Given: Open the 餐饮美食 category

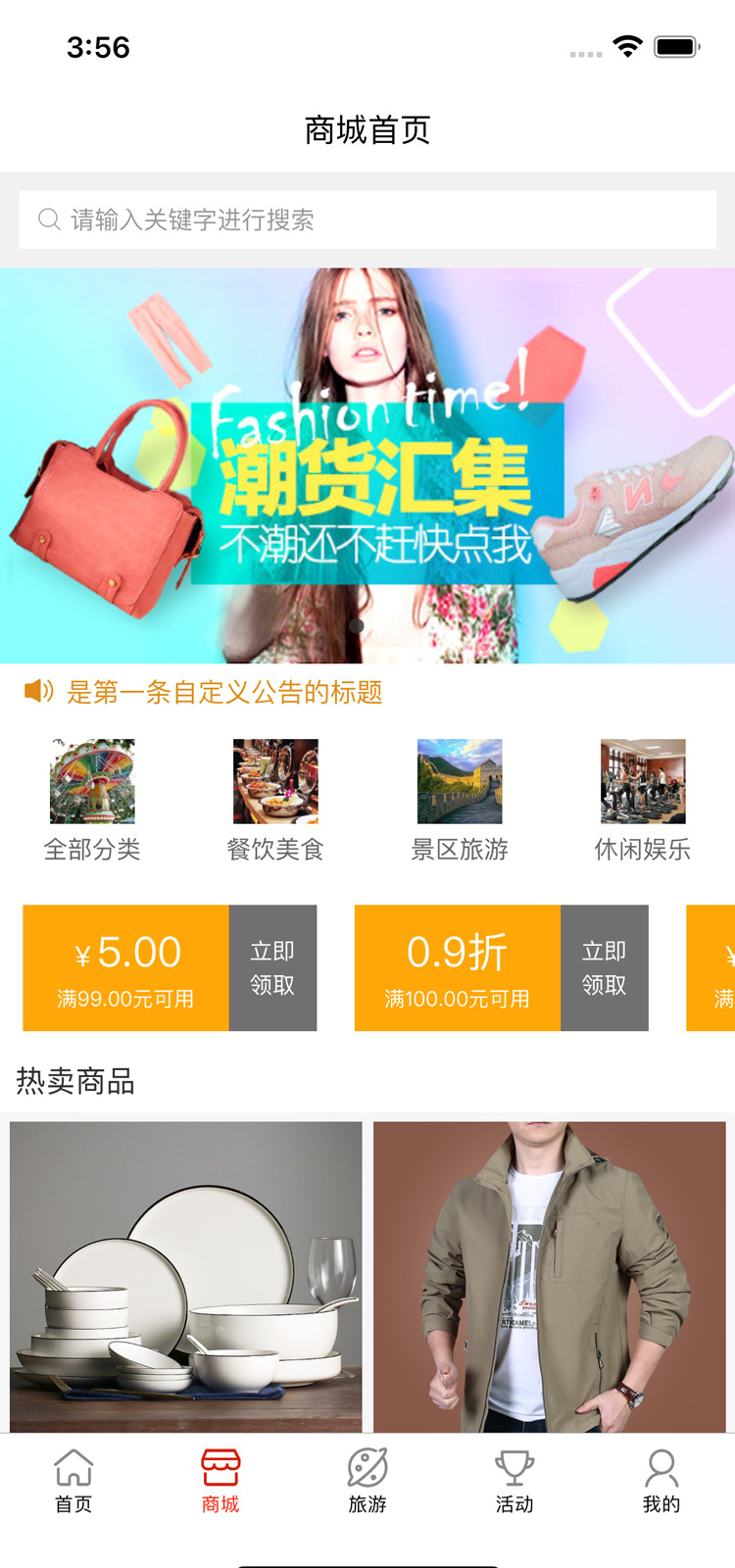Looking at the screenshot, I should tap(275, 799).
